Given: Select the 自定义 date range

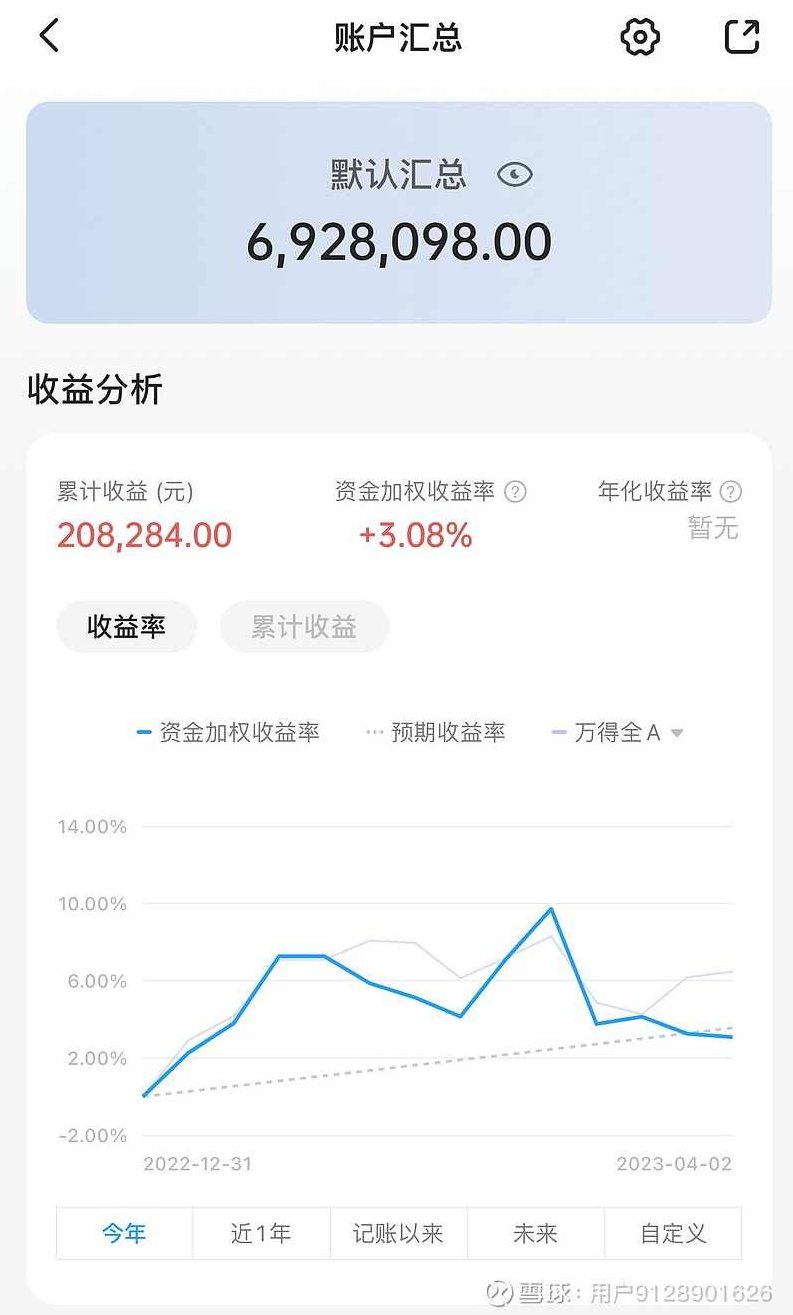Looking at the screenshot, I should [674, 1233].
